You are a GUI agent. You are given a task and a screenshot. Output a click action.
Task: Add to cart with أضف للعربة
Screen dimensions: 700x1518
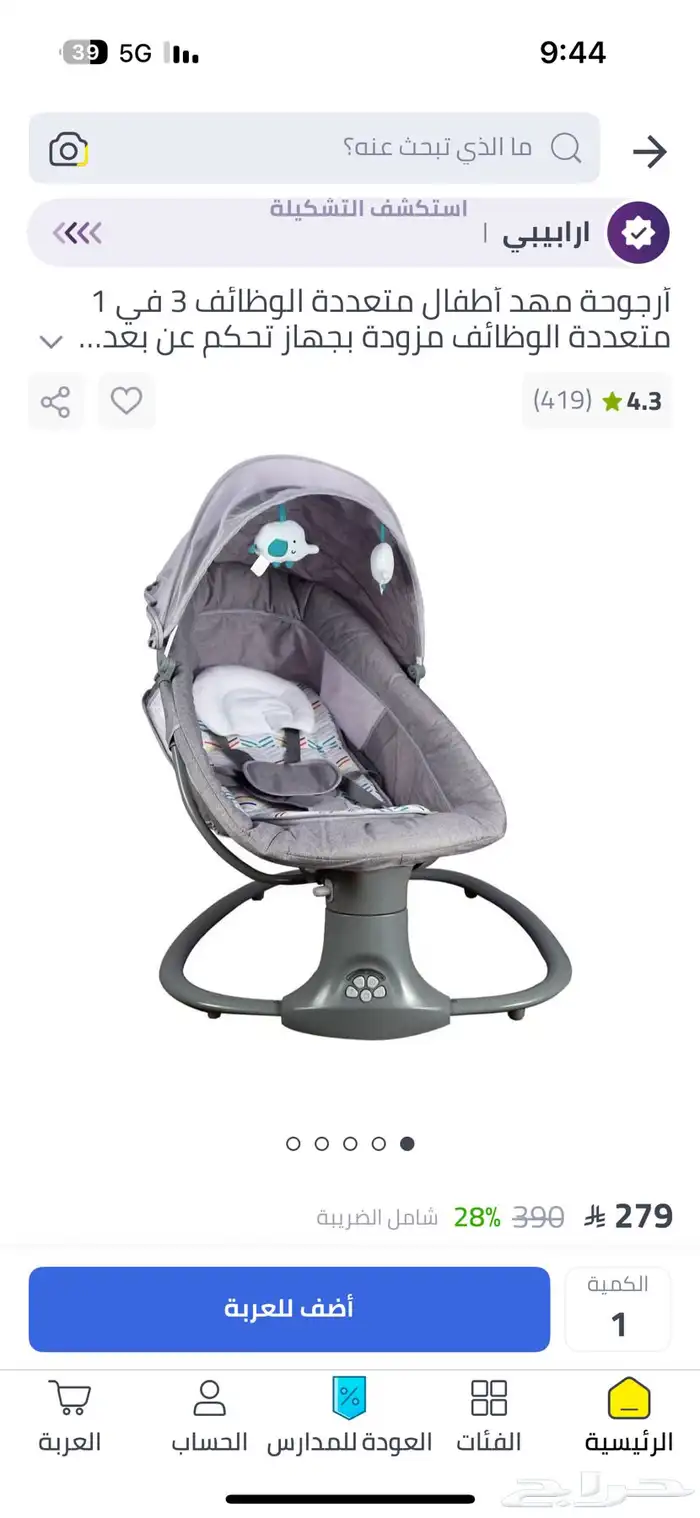289,1309
